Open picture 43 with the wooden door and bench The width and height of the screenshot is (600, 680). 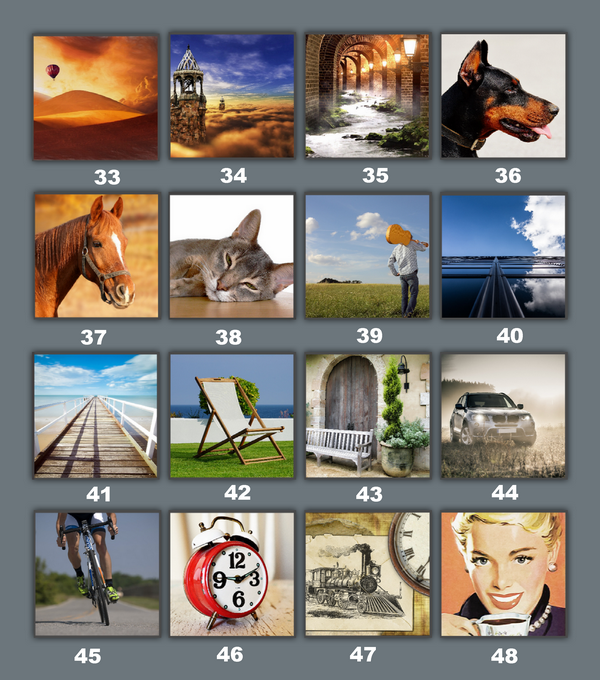pos(367,415)
